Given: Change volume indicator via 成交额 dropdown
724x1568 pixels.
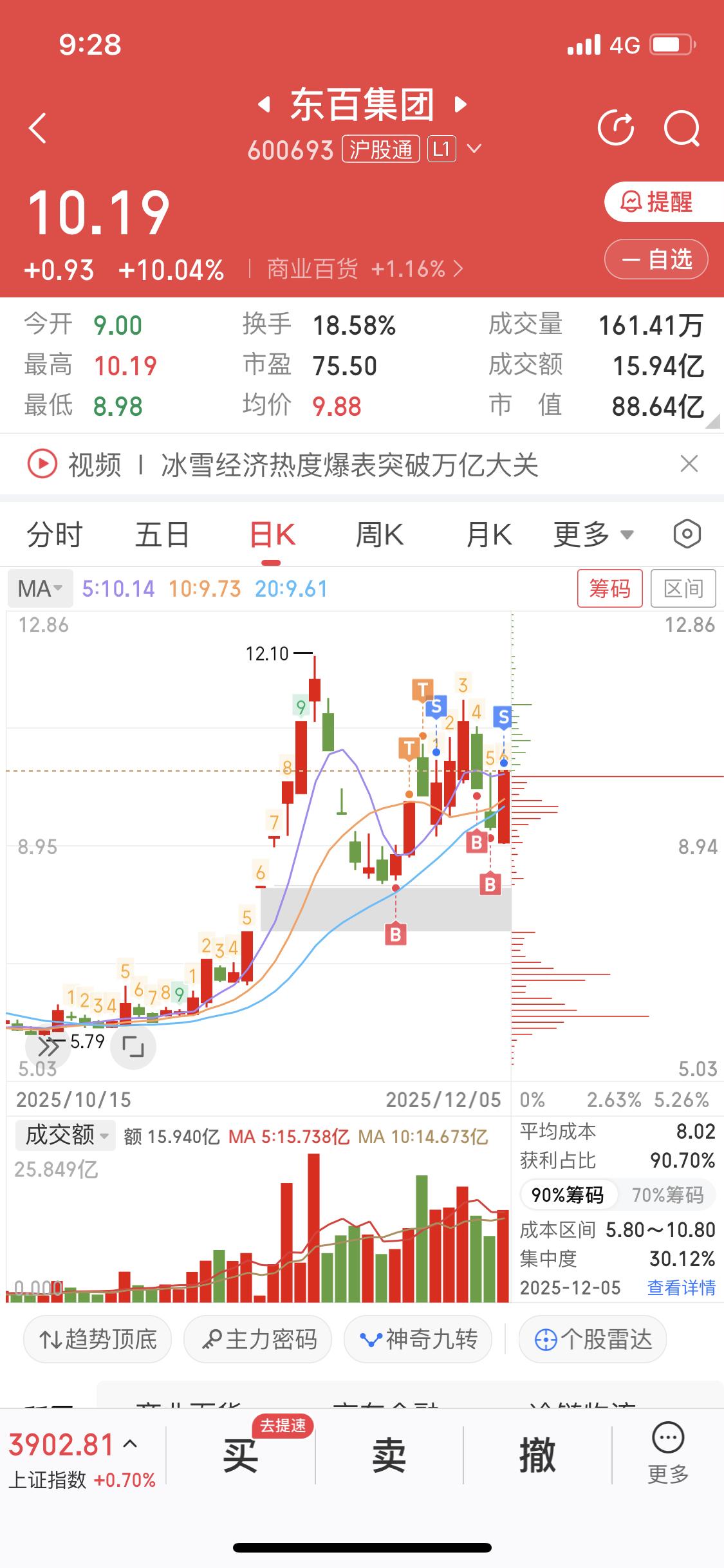Looking at the screenshot, I should coord(64,1135).
